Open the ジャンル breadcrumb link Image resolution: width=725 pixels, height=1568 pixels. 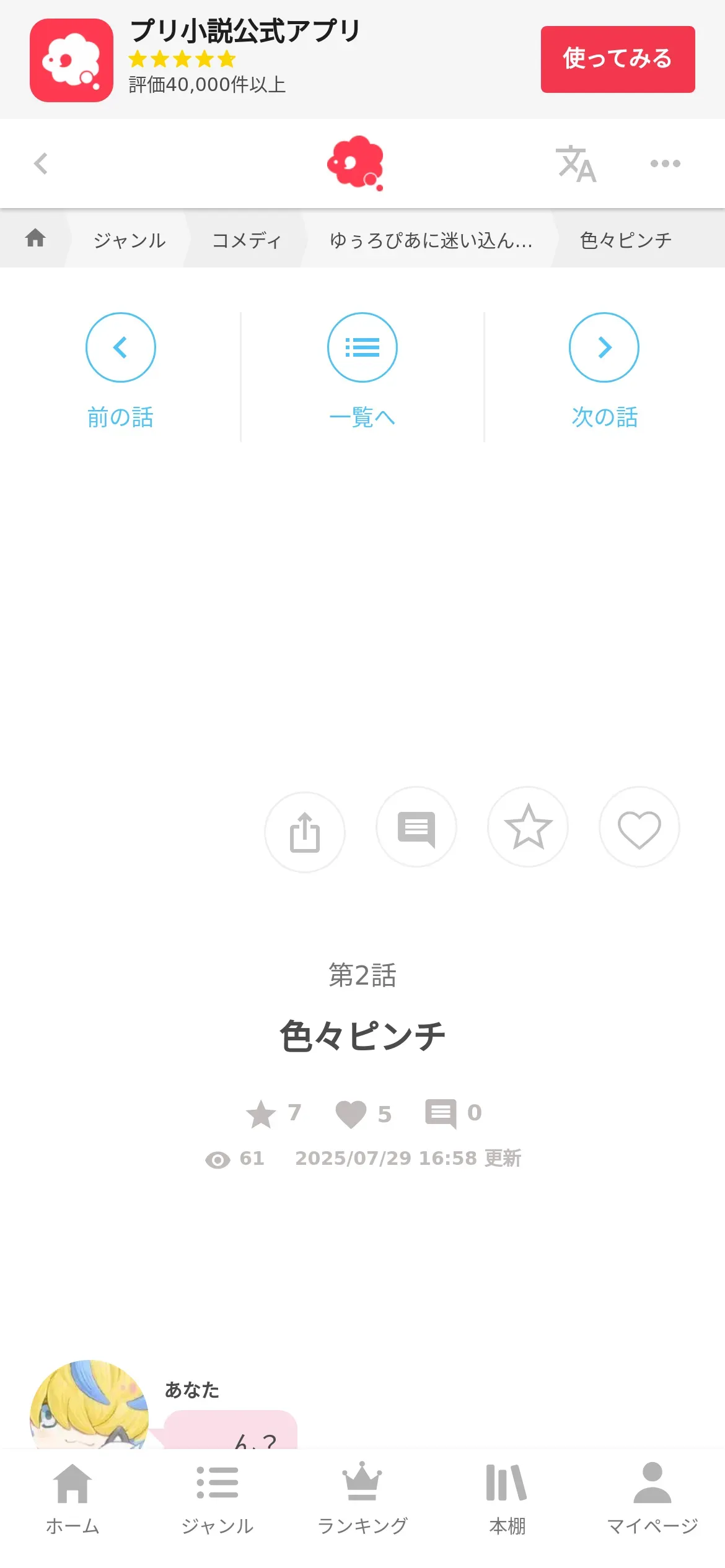pos(130,240)
